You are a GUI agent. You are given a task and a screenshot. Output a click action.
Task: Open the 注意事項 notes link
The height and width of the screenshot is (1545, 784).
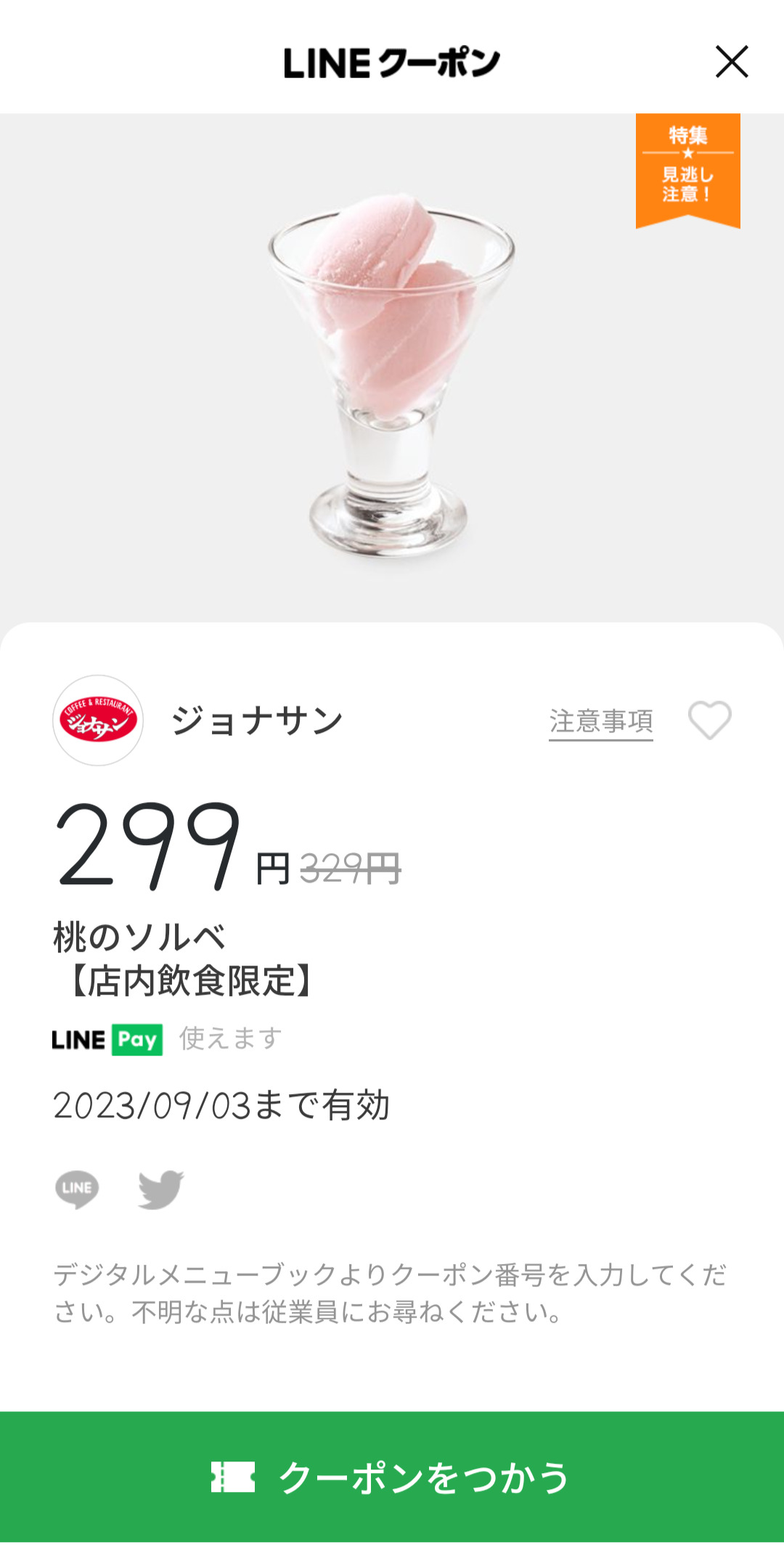[600, 722]
